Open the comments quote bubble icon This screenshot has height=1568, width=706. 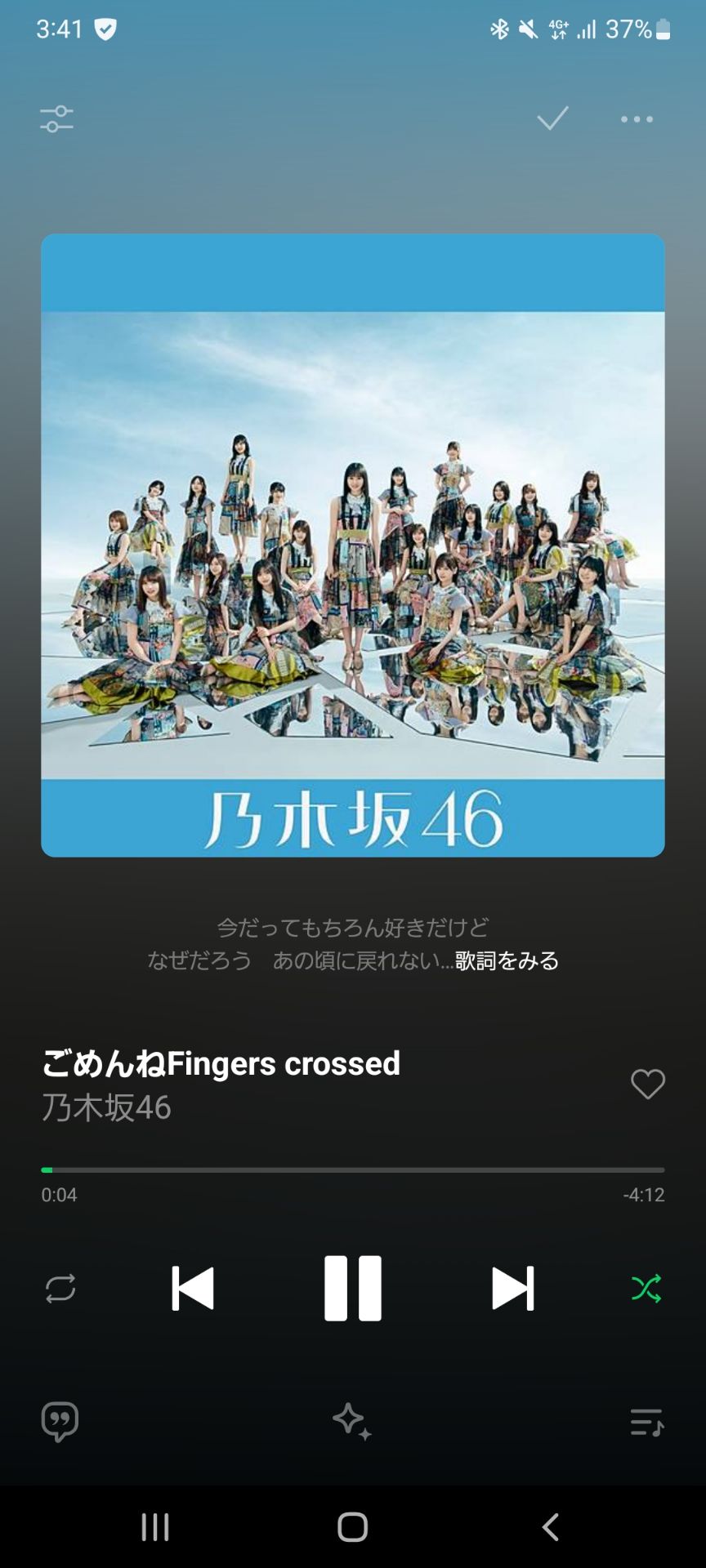coord(60,1422)
